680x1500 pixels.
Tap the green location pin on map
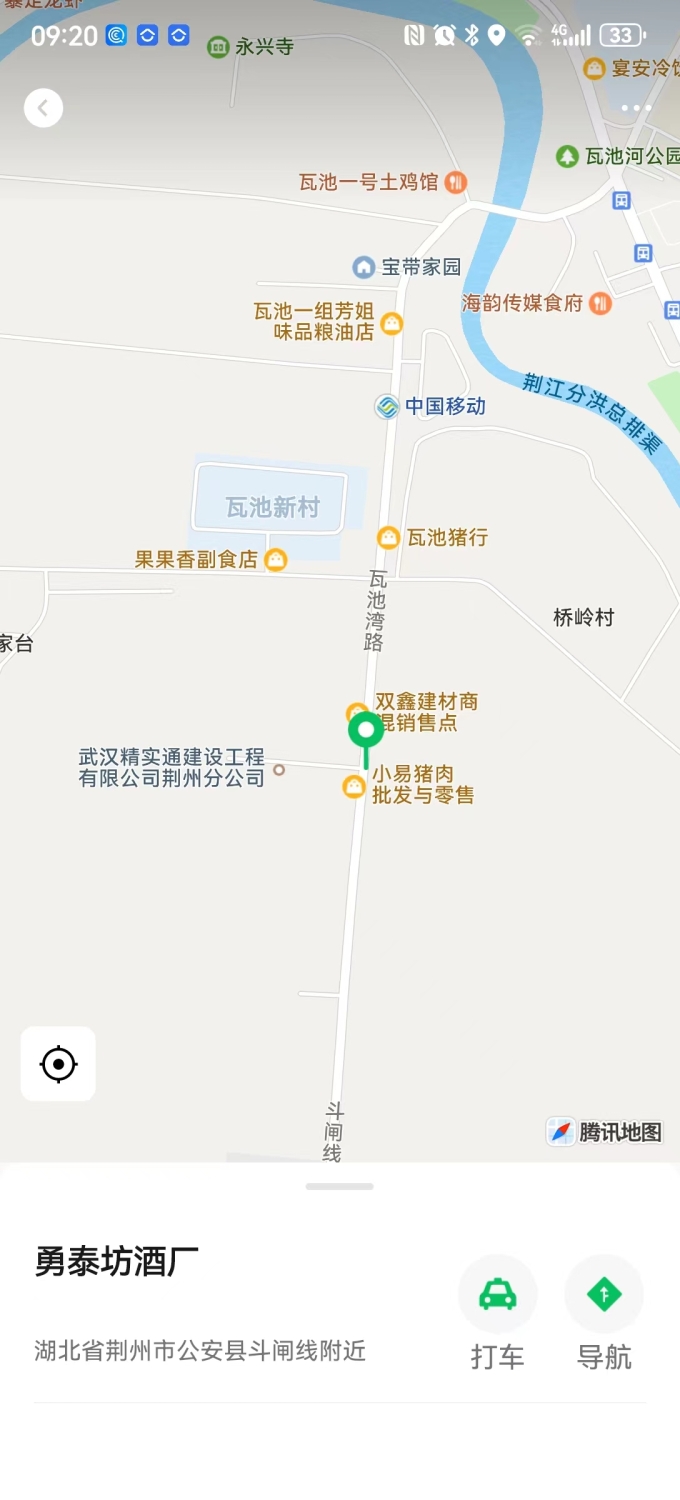[366, 732]
